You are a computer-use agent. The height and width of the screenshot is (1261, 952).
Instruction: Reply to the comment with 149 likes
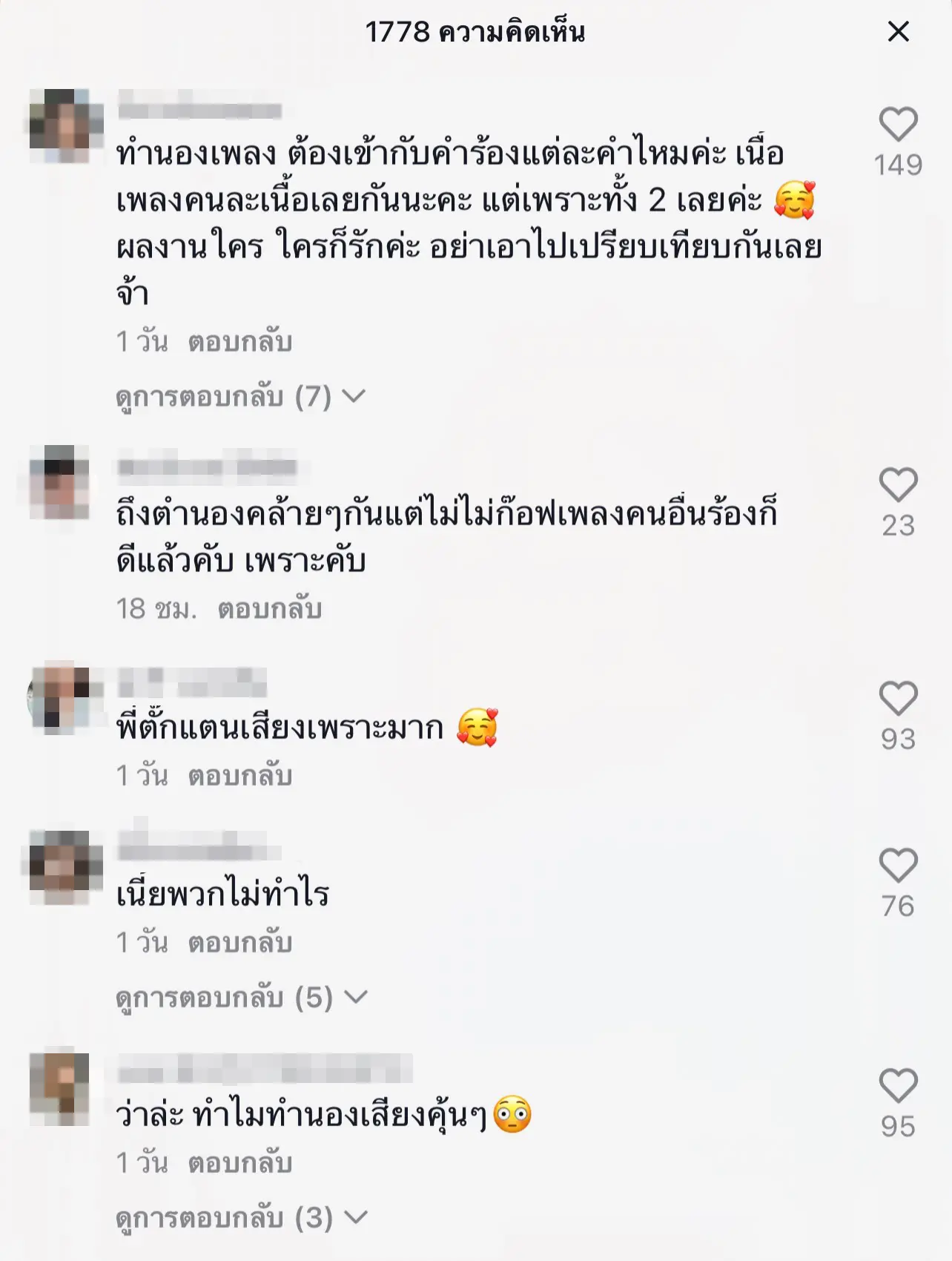coord(239,342)
